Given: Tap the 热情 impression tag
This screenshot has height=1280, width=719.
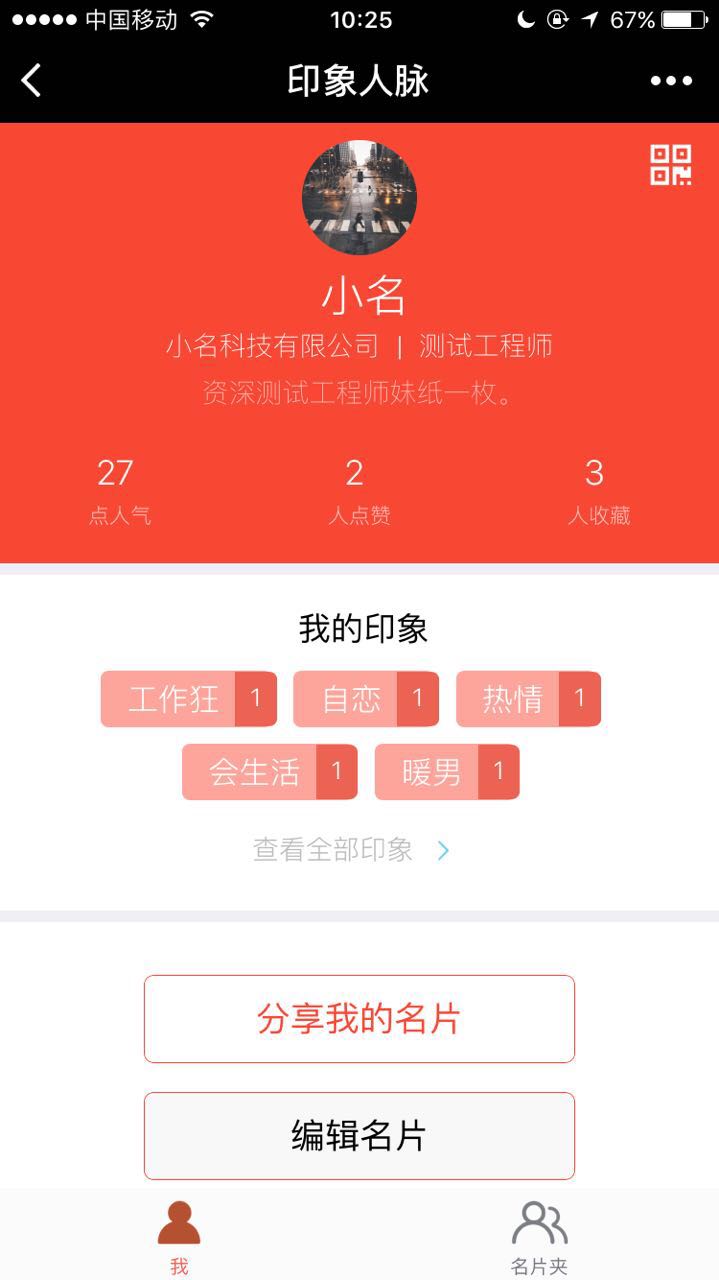Looking at the screenshot, I should click(x=528, y=699).
